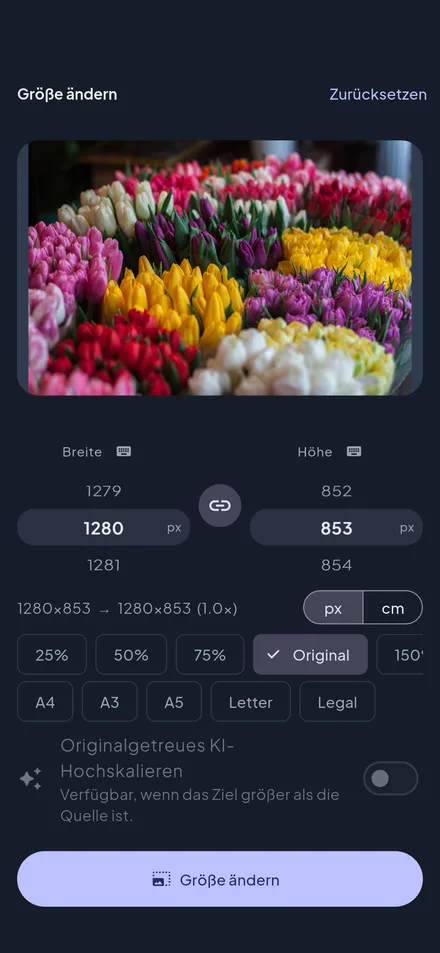Pick the A5 paper preset
440x953 pixels.
[174, 702]
